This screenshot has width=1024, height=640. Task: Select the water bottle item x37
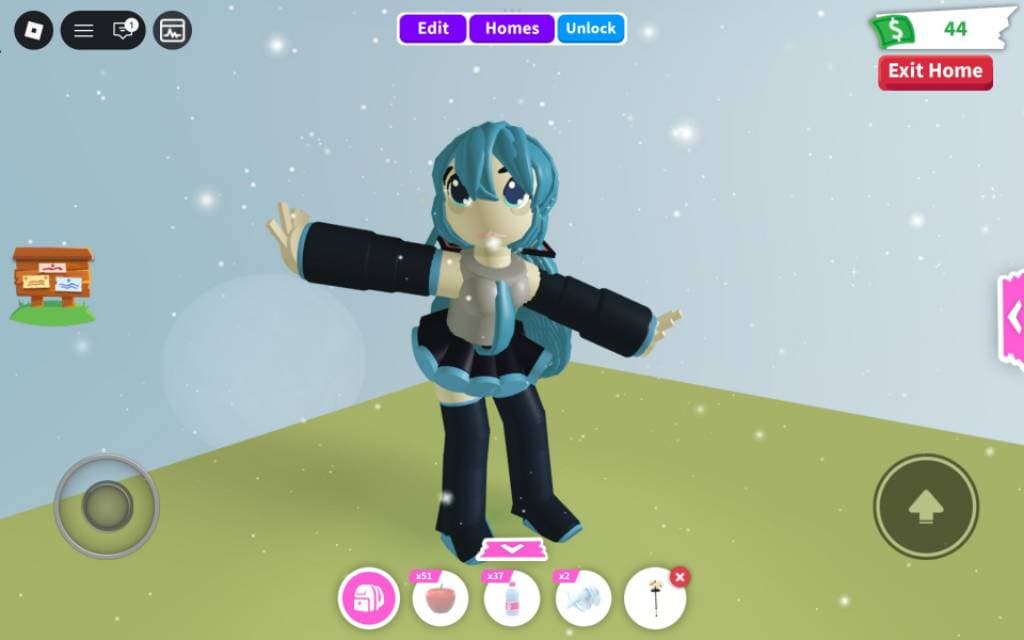[x=512, y=599]
